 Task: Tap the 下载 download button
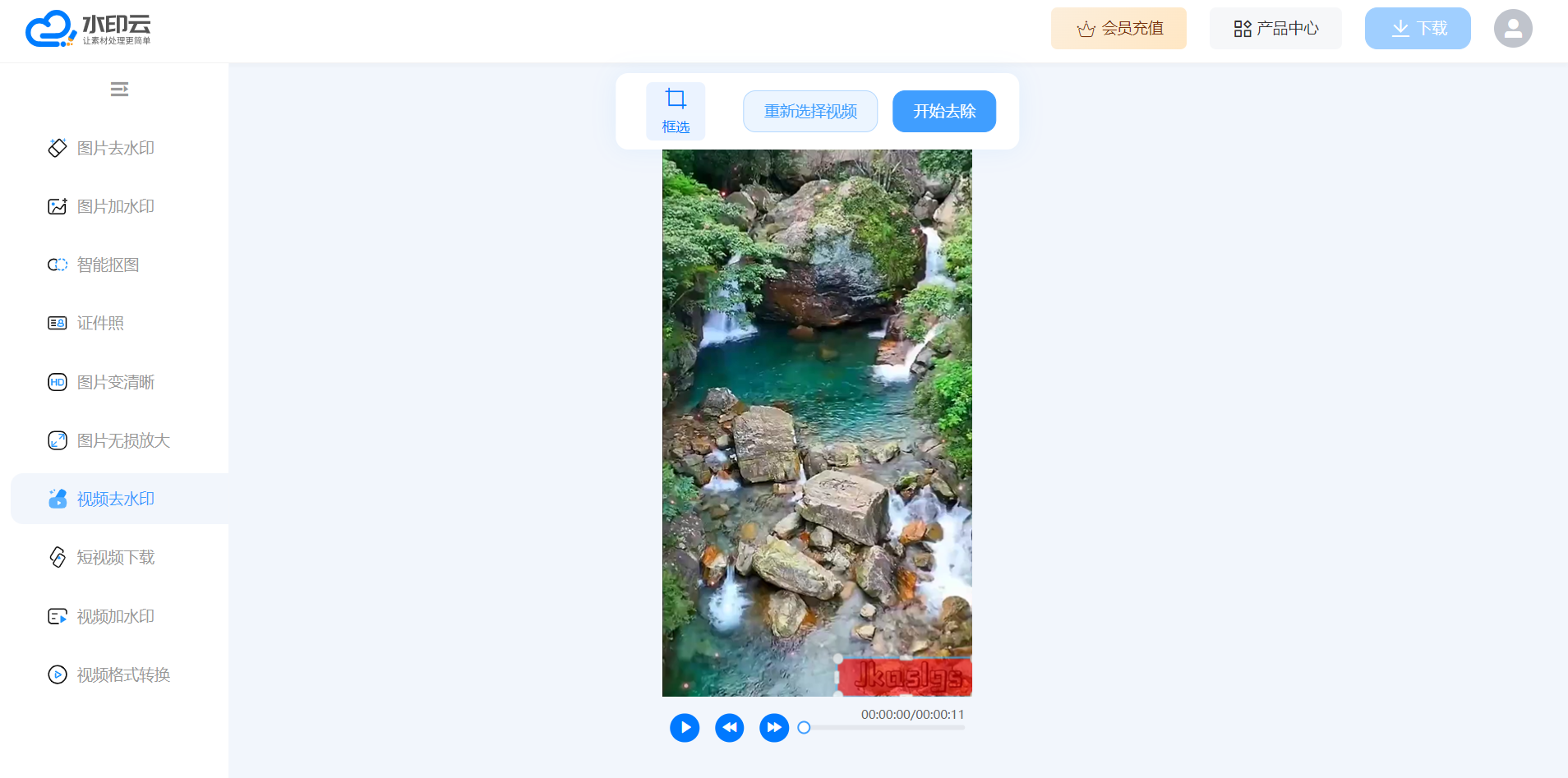point(1418,29)
